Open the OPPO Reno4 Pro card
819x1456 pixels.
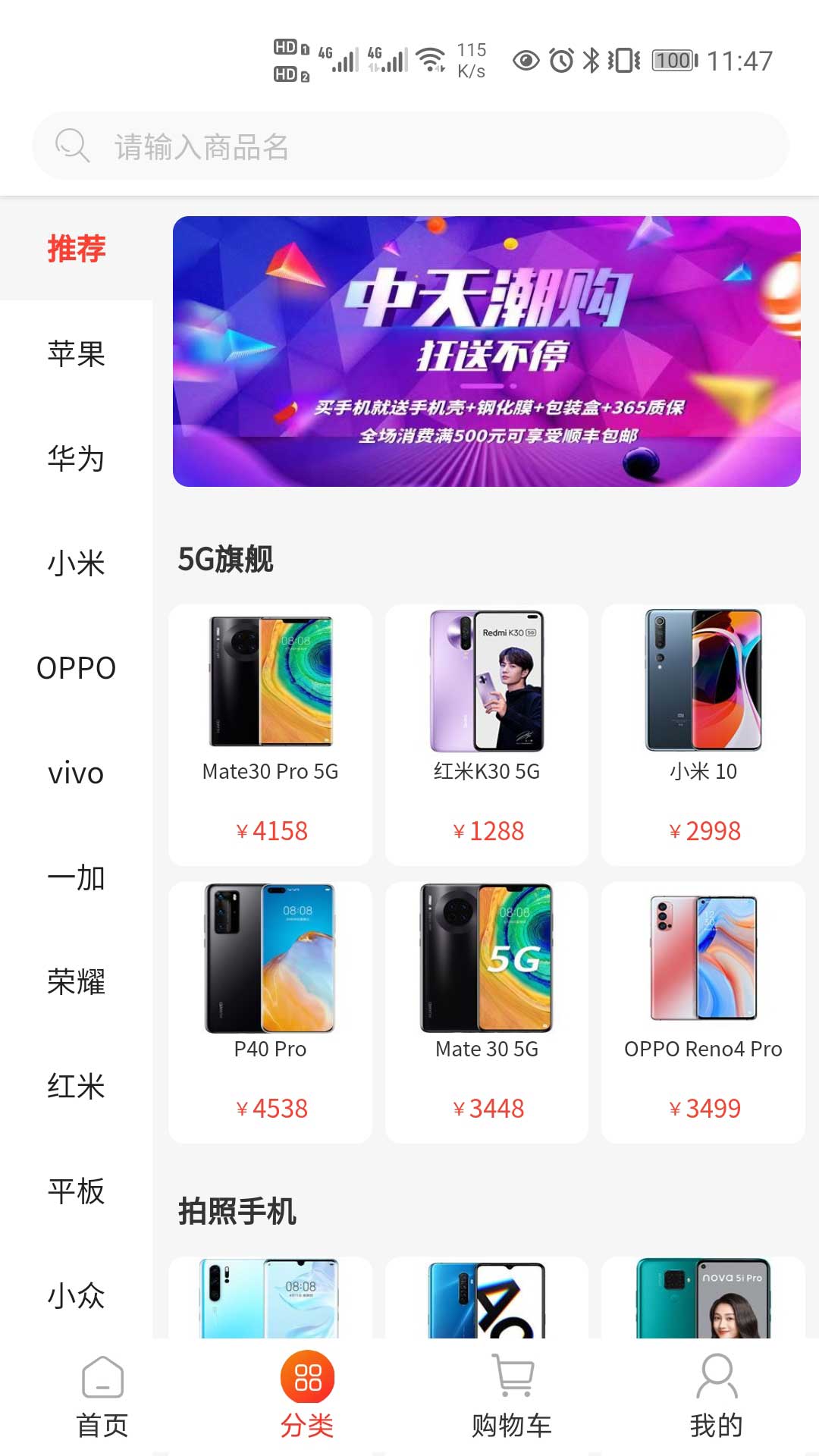pyautogui.click(x=703, y=1012)
